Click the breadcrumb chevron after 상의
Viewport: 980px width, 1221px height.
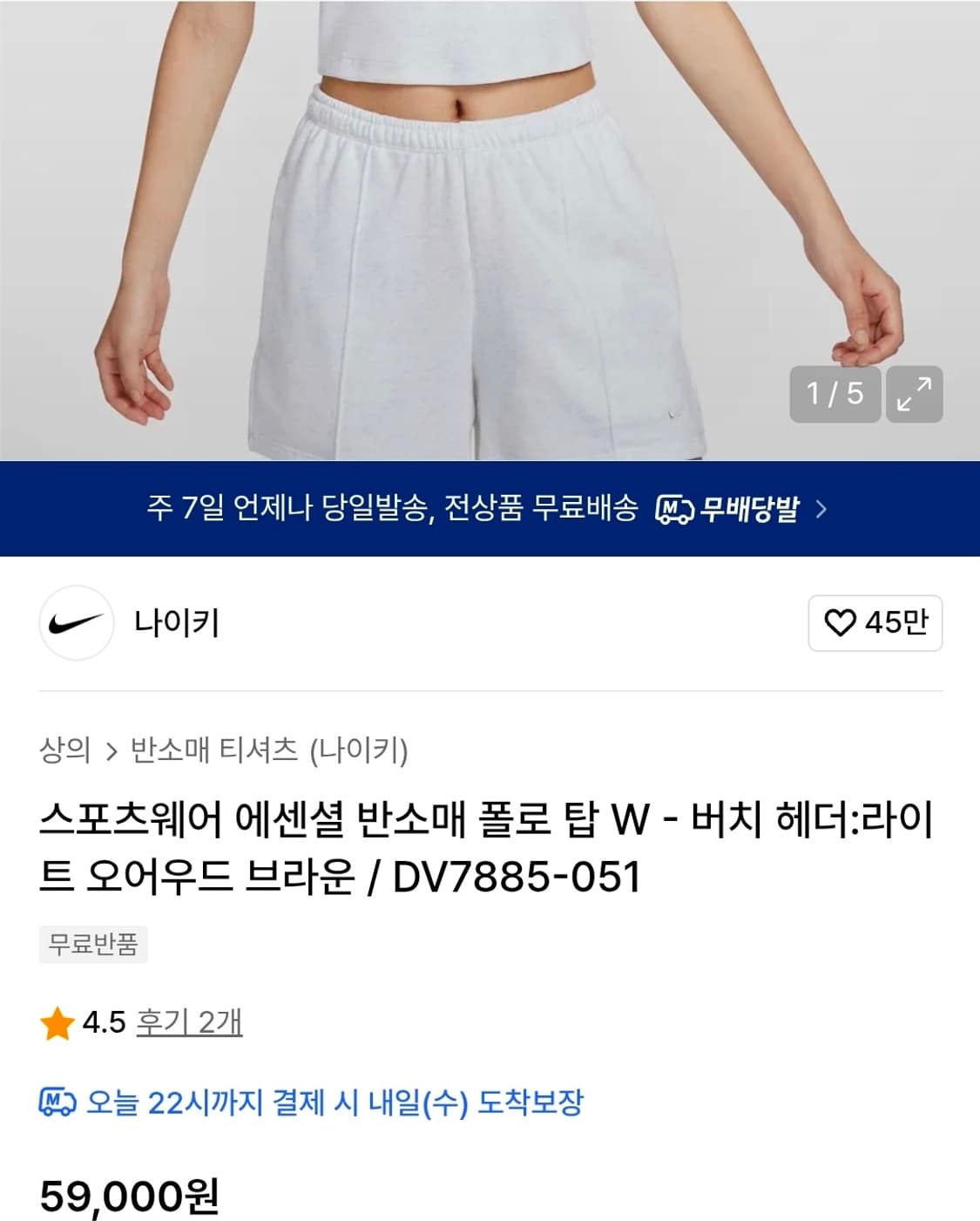(112, 747)
